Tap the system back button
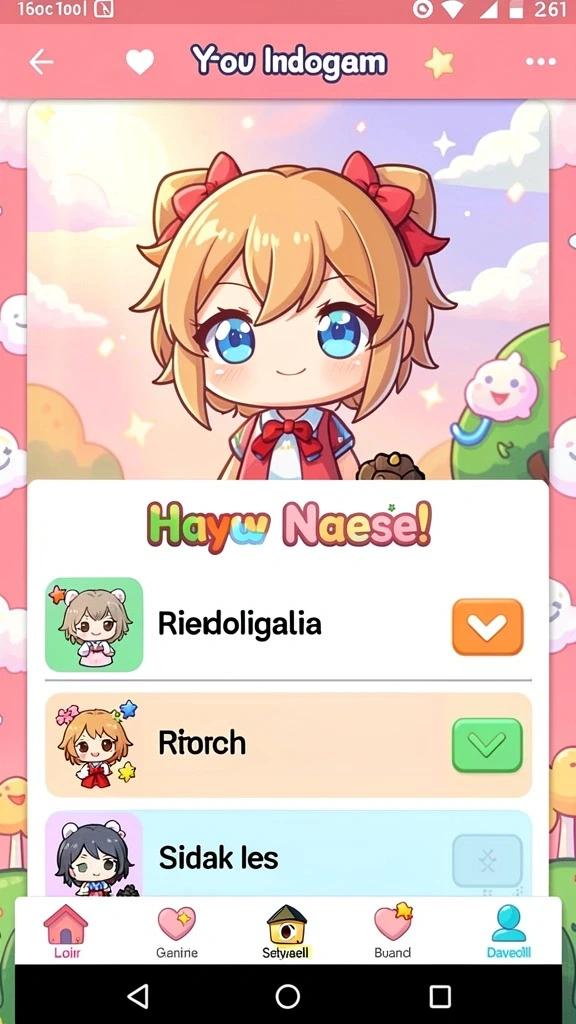Image resolution: width=576 pixels, height=1024 pixels. 137,996
